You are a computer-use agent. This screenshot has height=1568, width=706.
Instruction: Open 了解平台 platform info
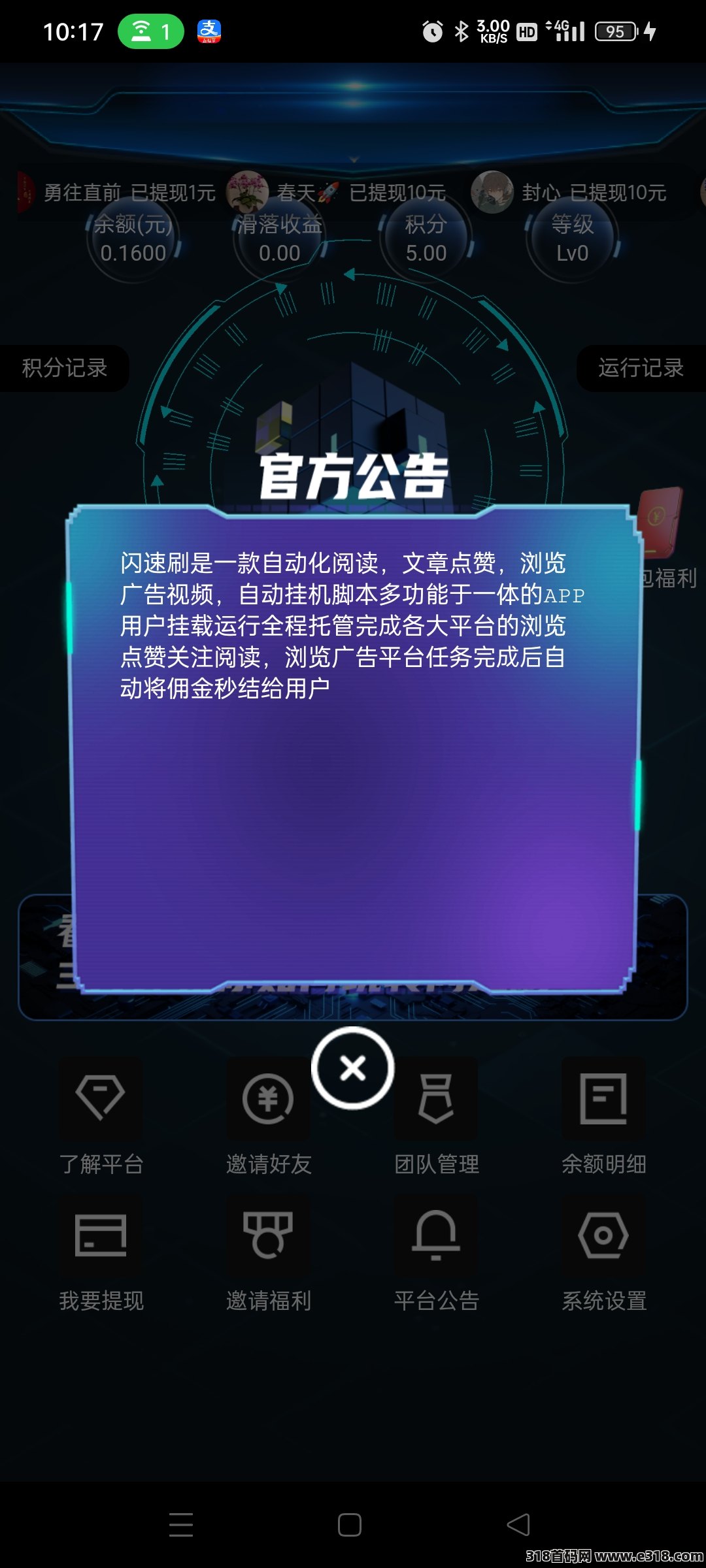(x=101, y=1117)
